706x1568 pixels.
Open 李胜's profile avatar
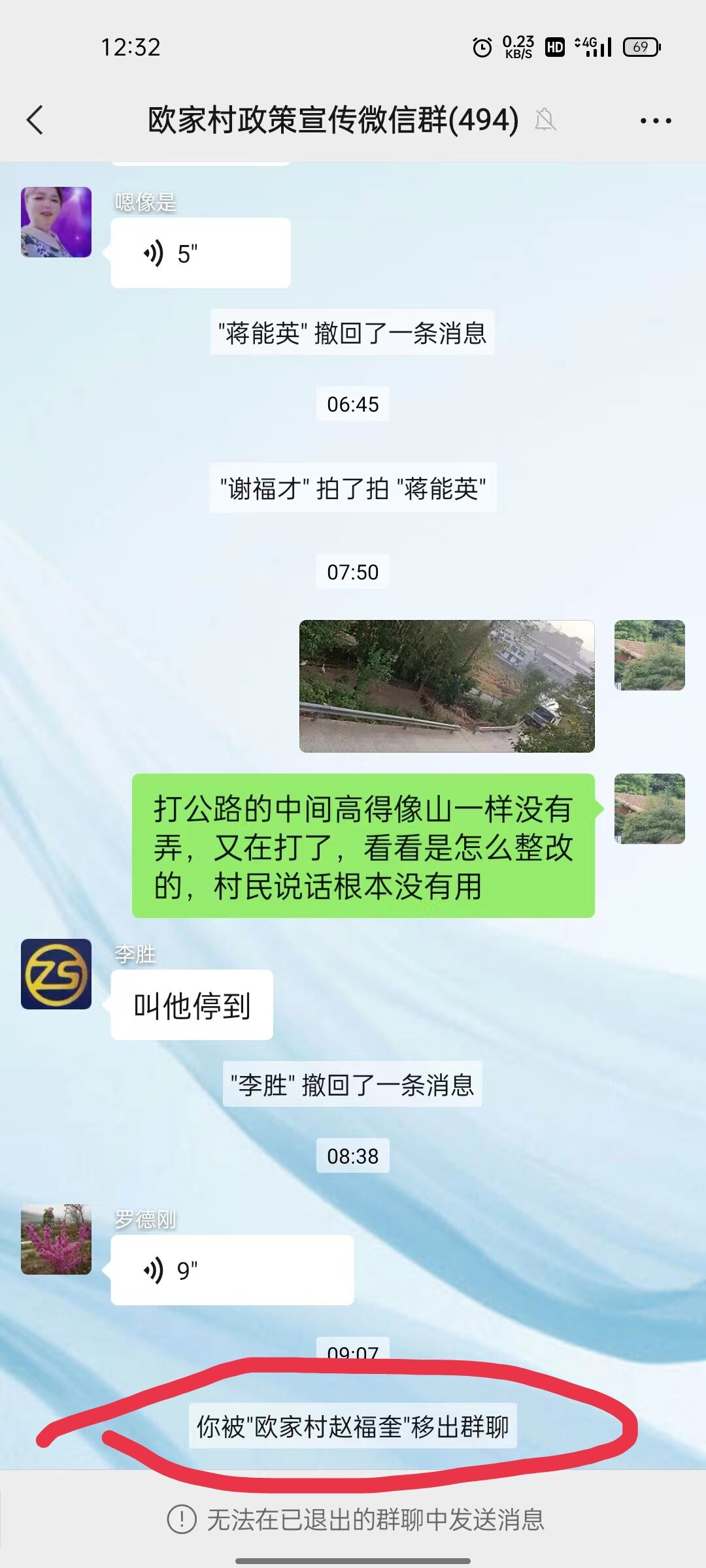pos(56,974)
